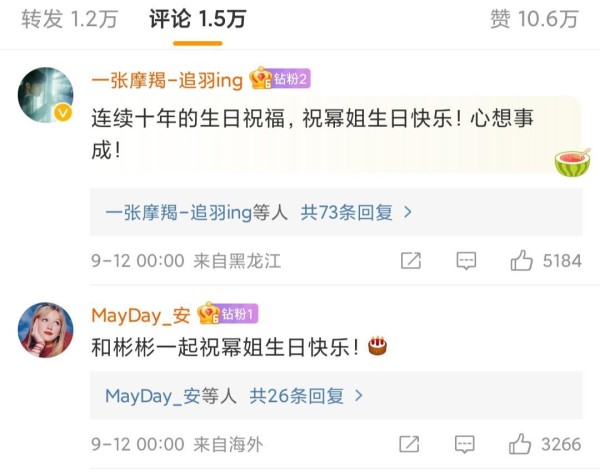Select the 评论 1.5万 tab

pos(196,18)
